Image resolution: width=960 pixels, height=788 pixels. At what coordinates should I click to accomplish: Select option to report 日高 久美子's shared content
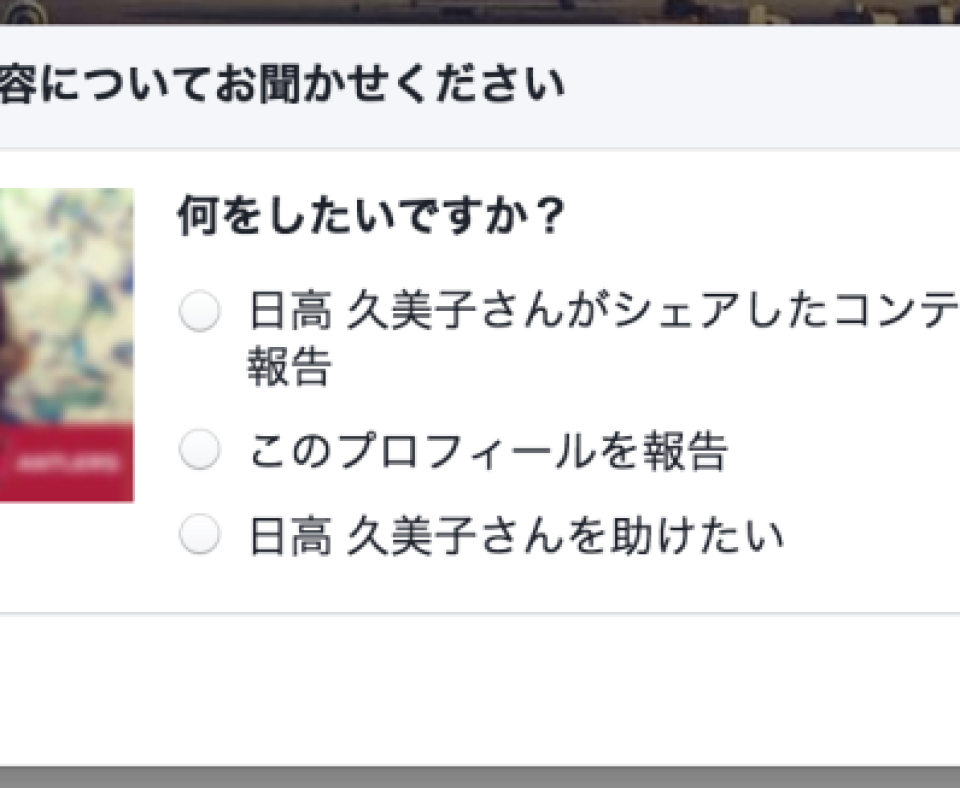[200, 313]
